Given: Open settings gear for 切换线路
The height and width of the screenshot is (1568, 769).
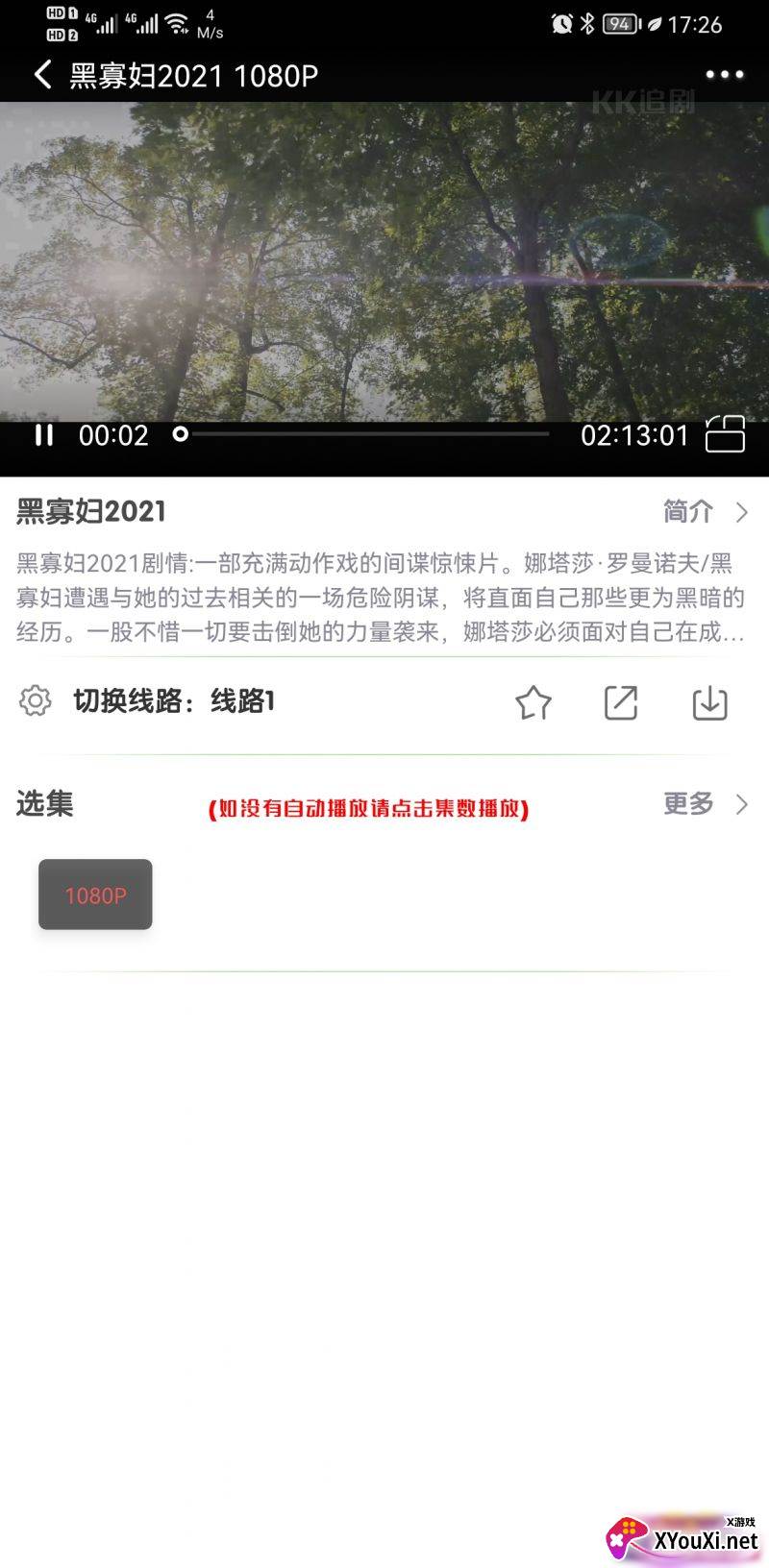Looking at the screenshot, I should [36, 701].
